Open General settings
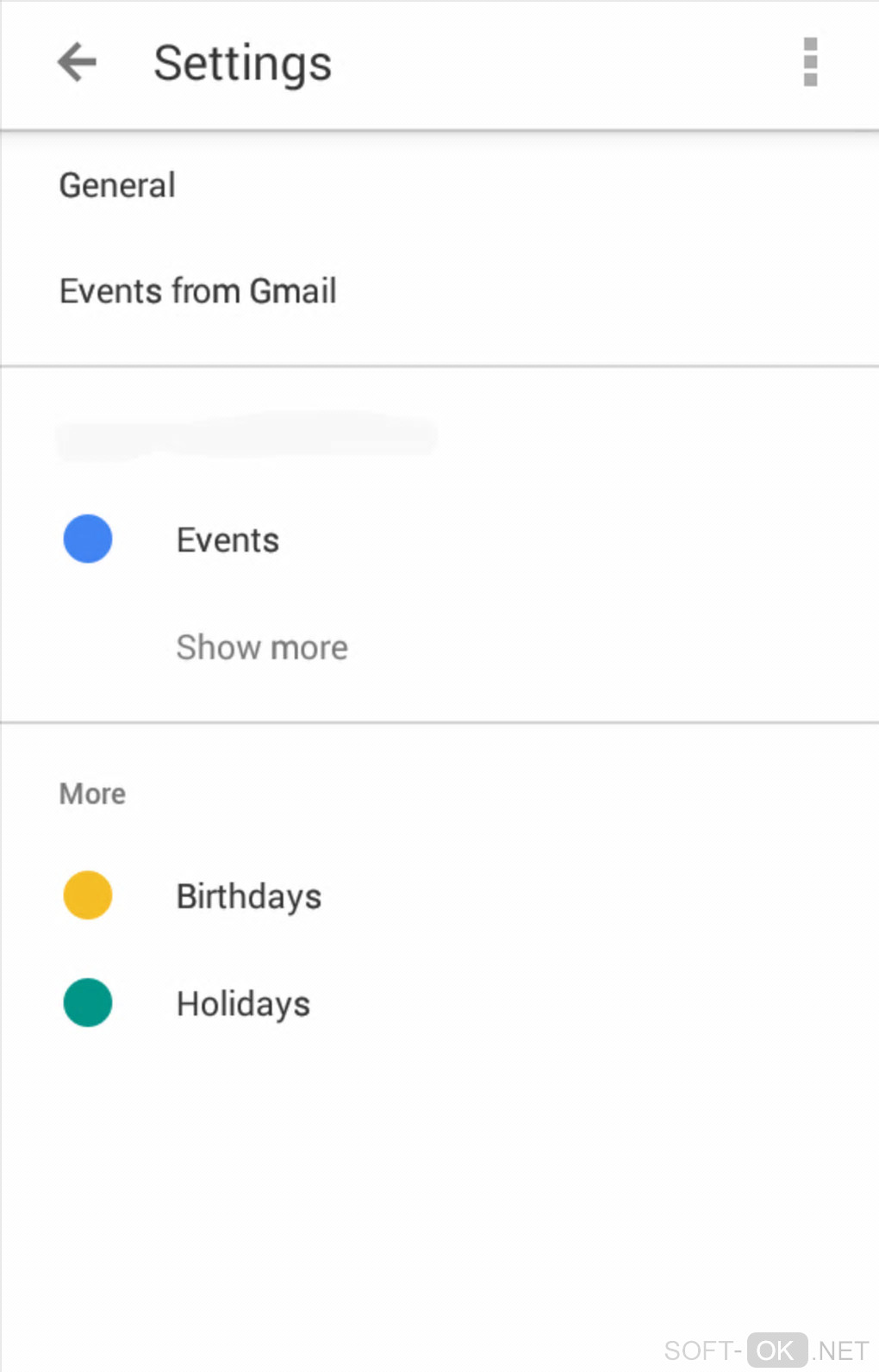Viewport: 879px width, 1372px height. point(118,185)
